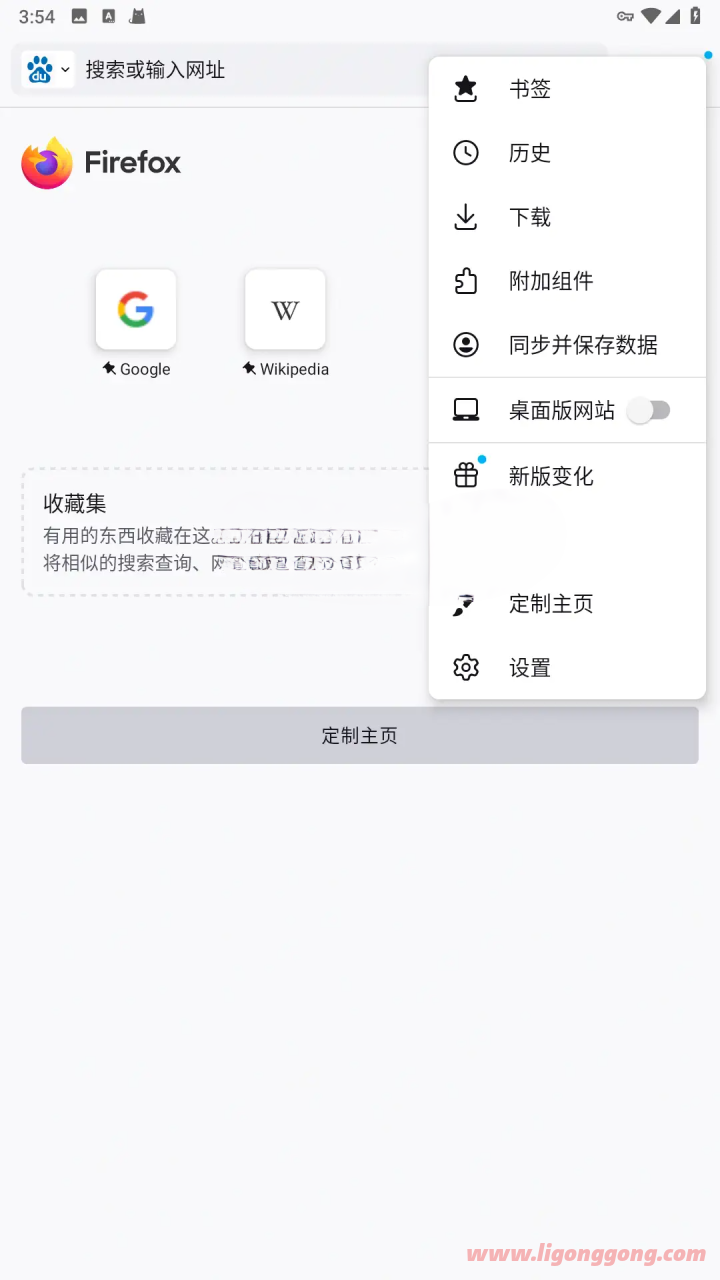
Task: Open 设置 settings
Action: tap(567, 668)
